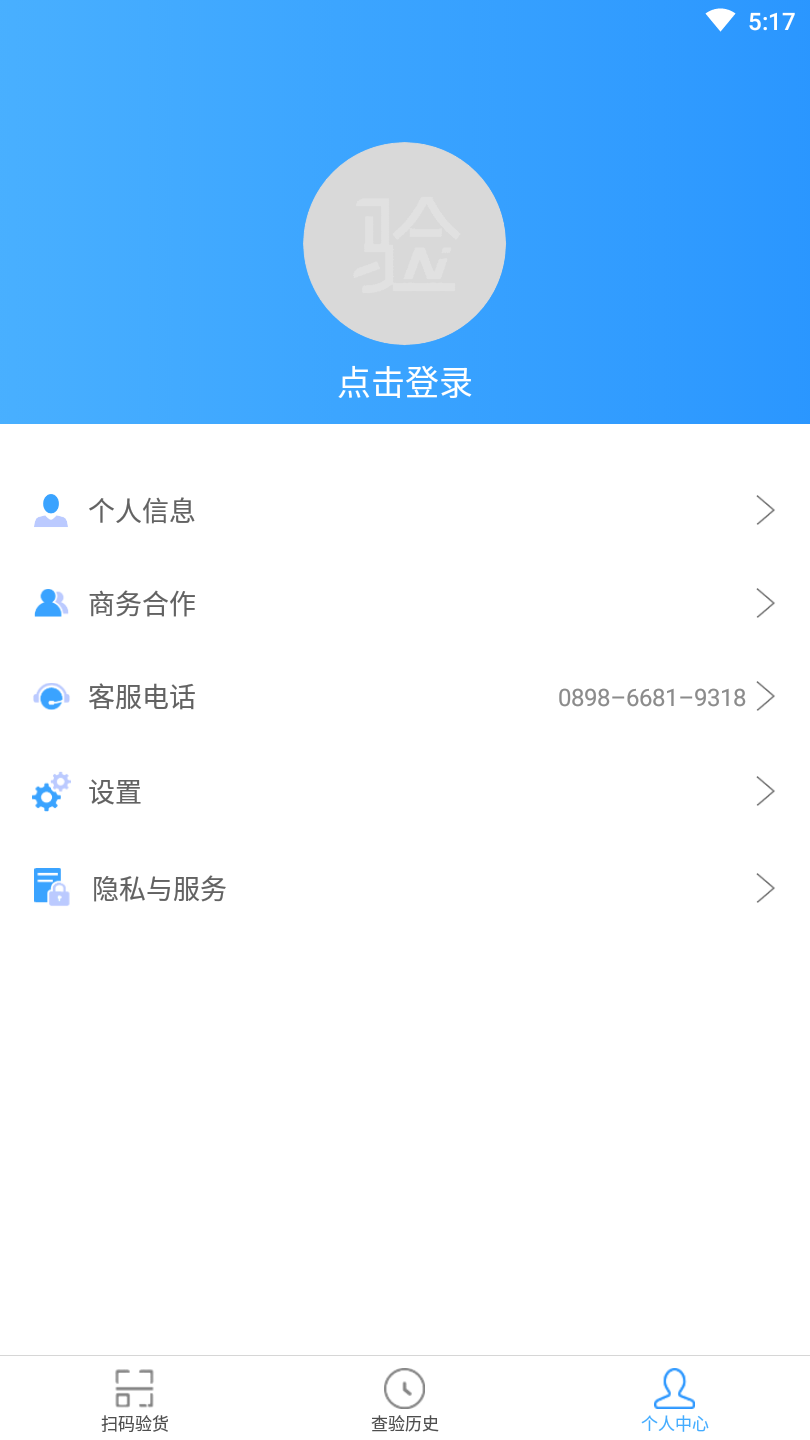Tap the 商务合作 partnership icon
The height and width of the screenshot is (1440, 810).
[x=50, y=603]
